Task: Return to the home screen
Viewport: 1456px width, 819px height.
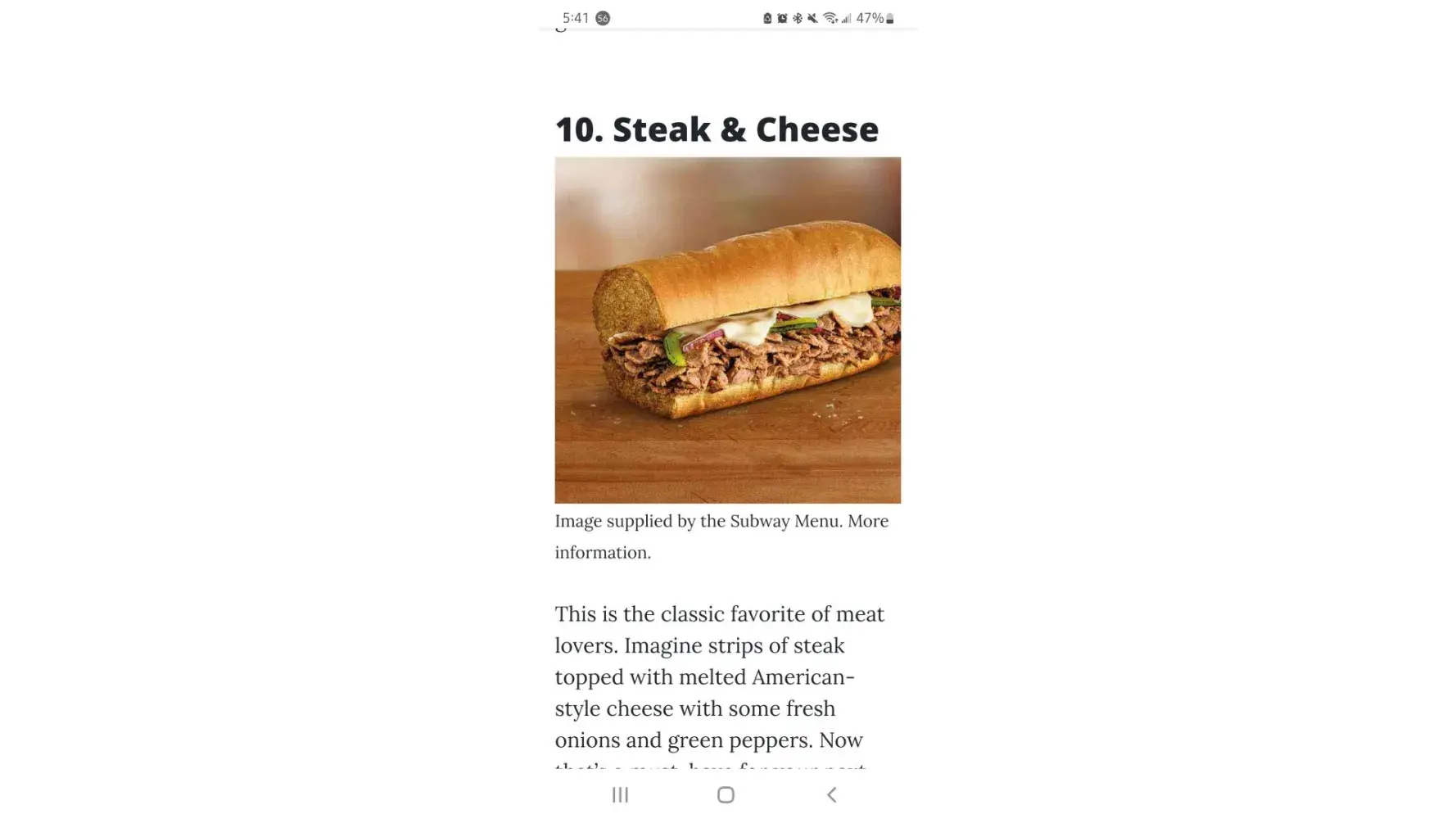Action: (726, 794)
